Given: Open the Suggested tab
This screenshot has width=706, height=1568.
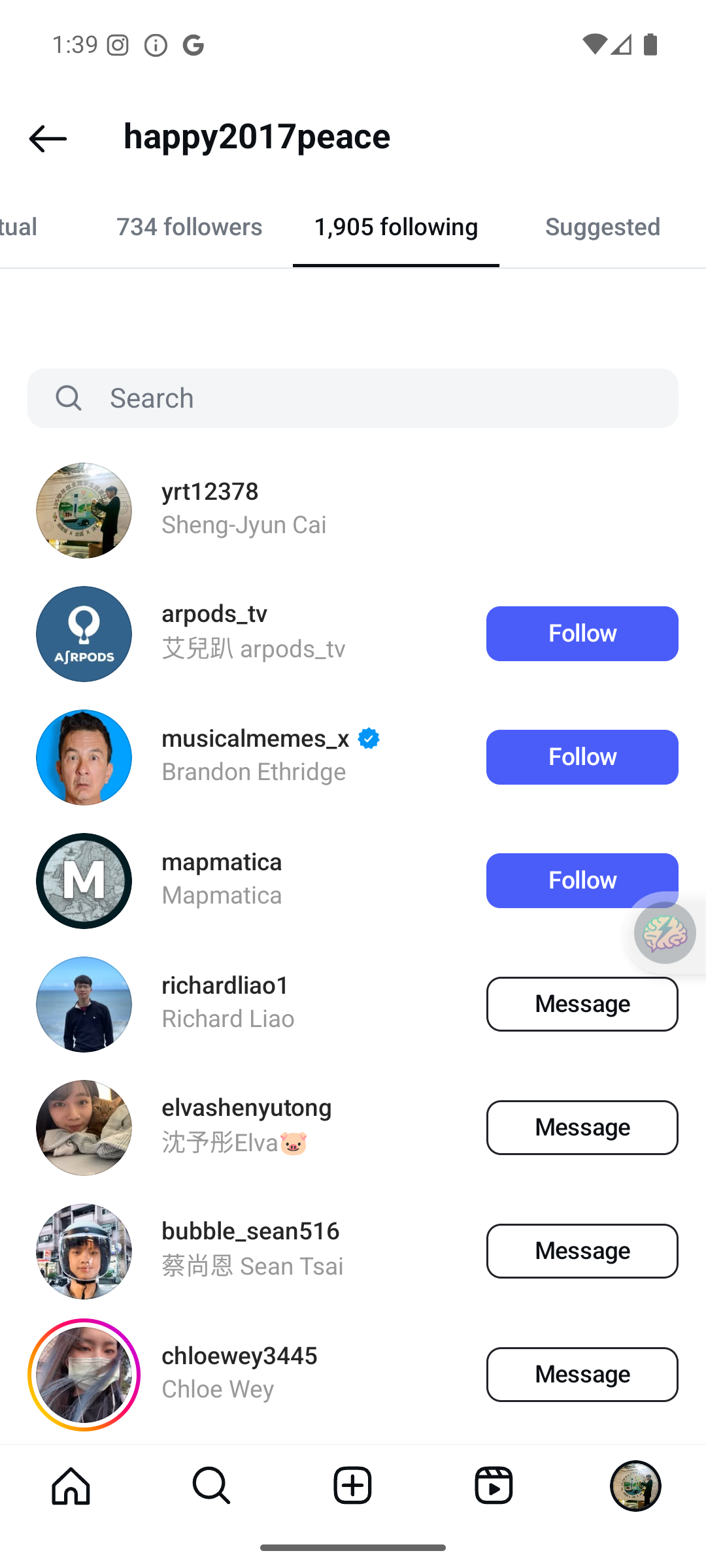Looking at the screenshot, I should pos(602,227).
